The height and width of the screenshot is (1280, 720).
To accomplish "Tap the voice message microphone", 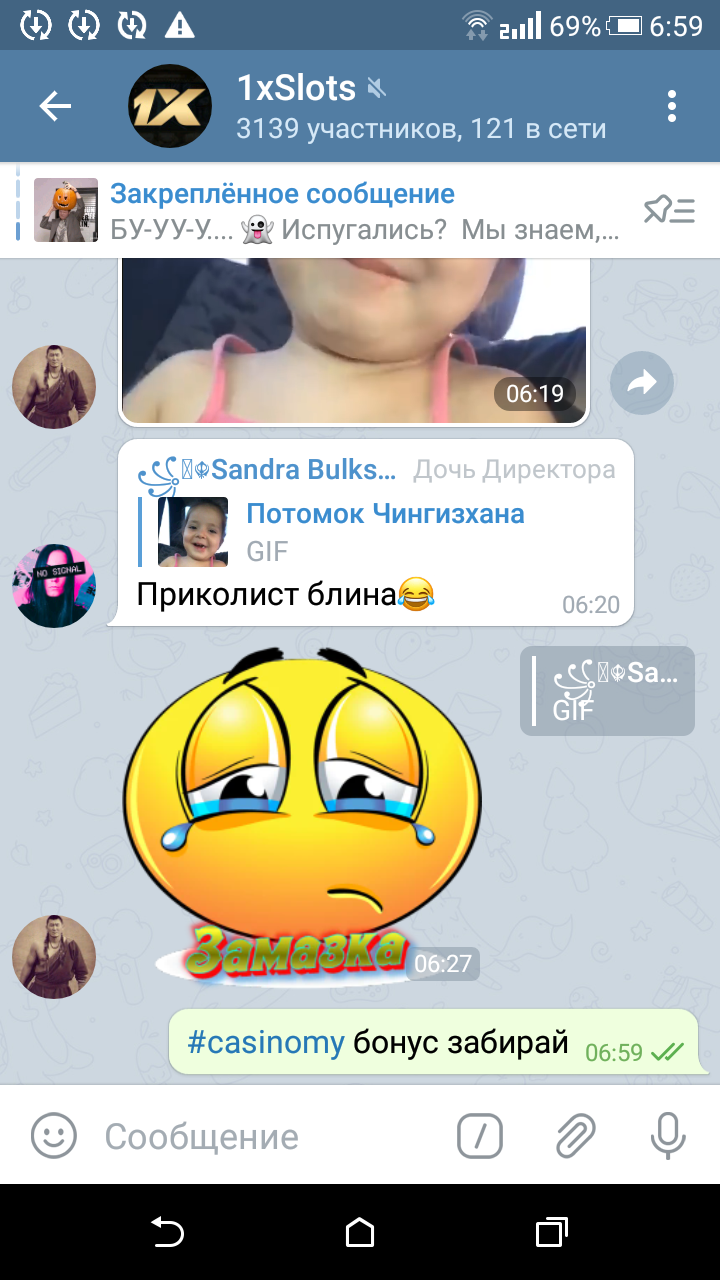I will click(668, 1136).
